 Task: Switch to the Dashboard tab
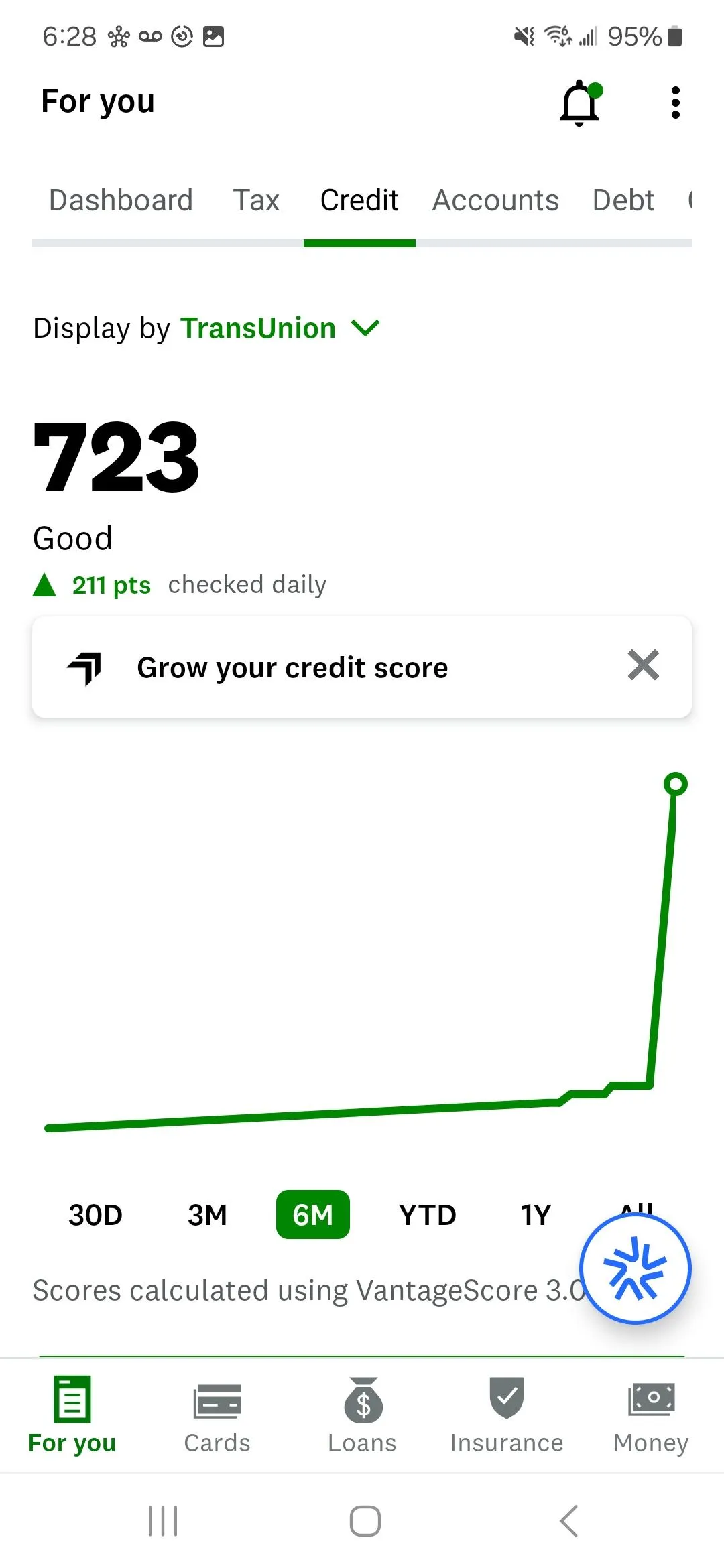point(121,200)
